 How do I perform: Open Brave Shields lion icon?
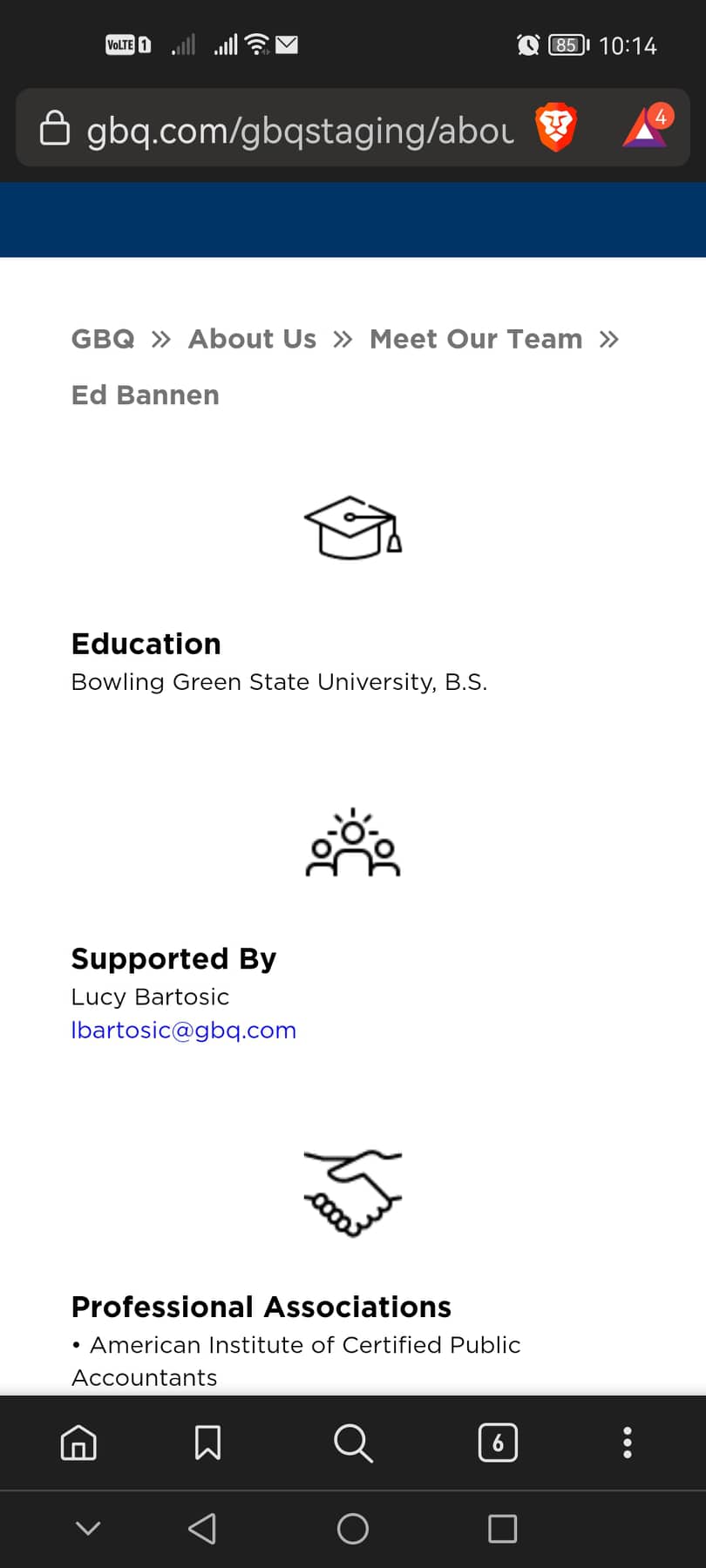pyautogui.click(x=555, y=128)
